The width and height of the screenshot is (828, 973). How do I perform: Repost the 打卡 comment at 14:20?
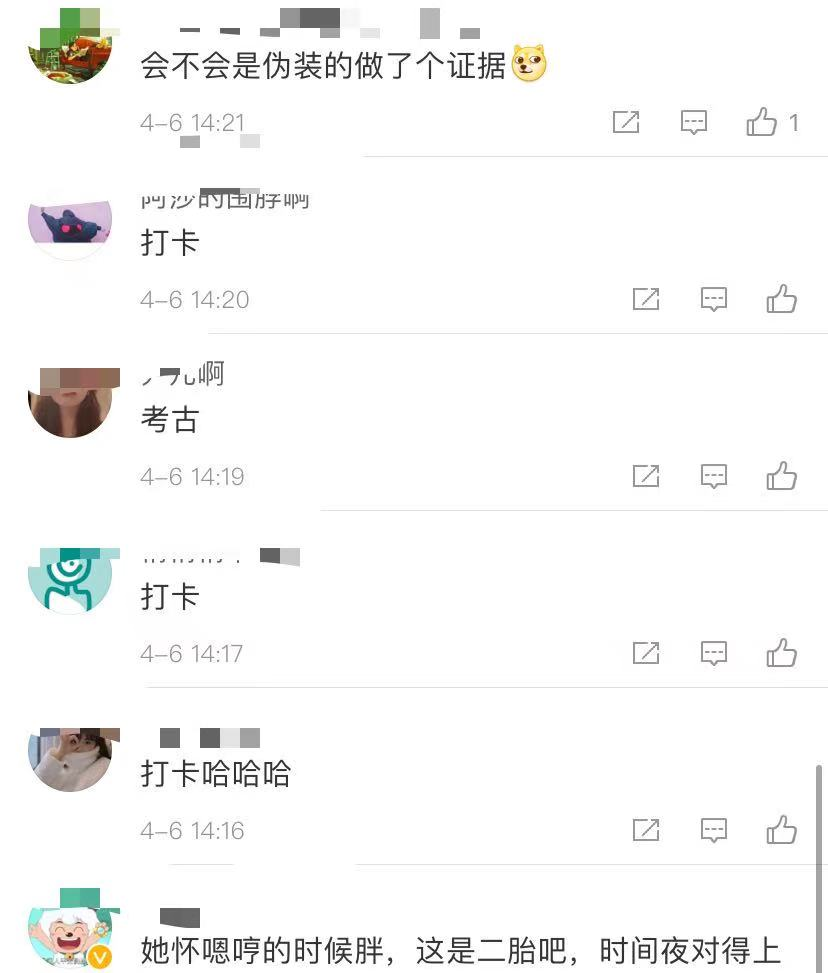click(x=646, y=299)
